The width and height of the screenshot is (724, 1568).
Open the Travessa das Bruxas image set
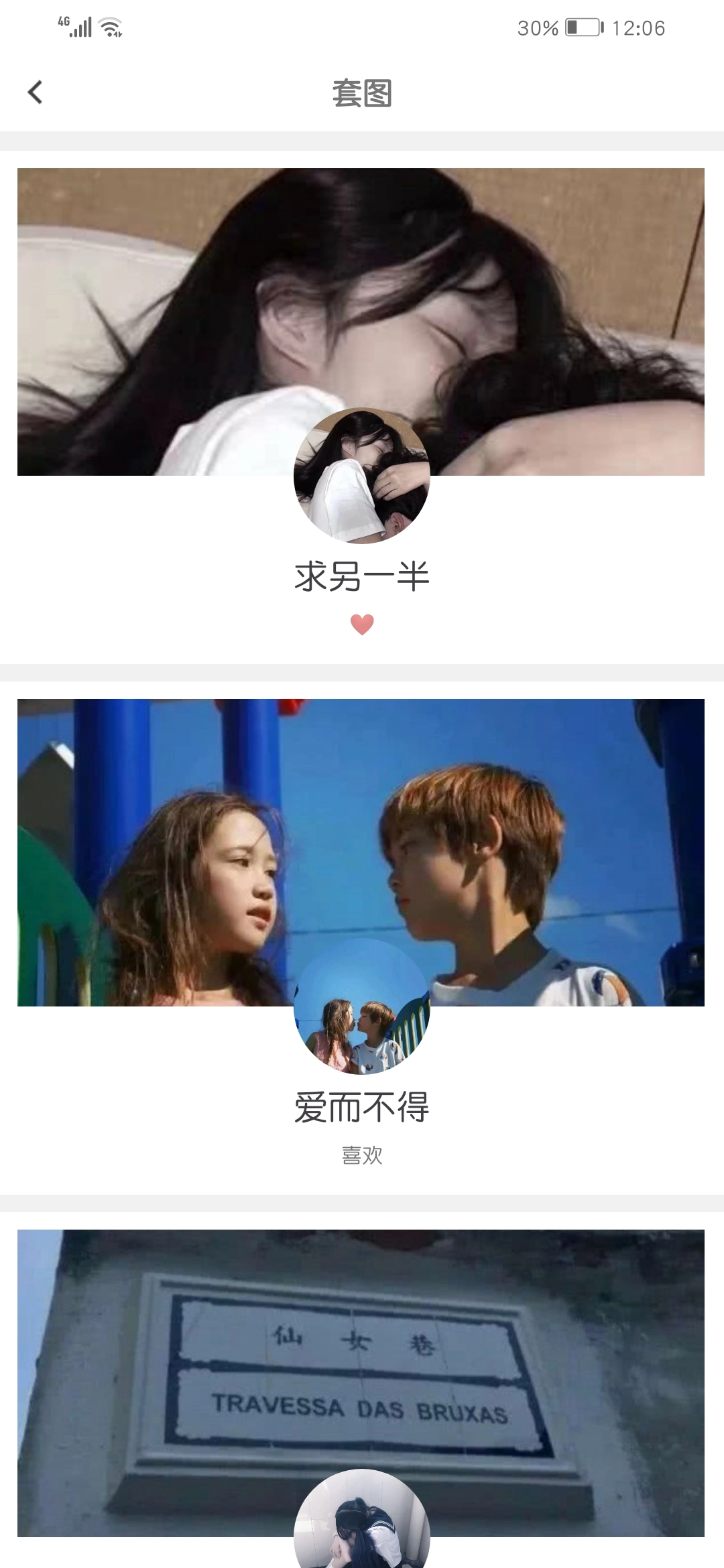(361, 1380)
